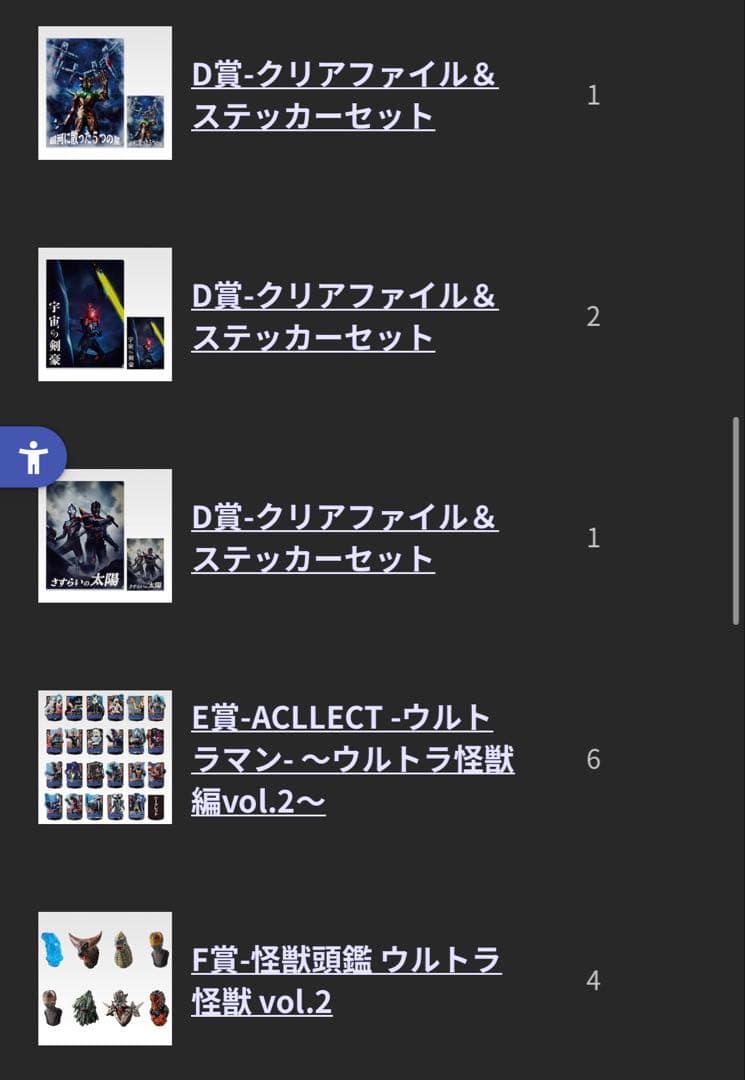745x1080 pixels.
Task: Open the blue accessibility options button
Action: tap(33, 457)
